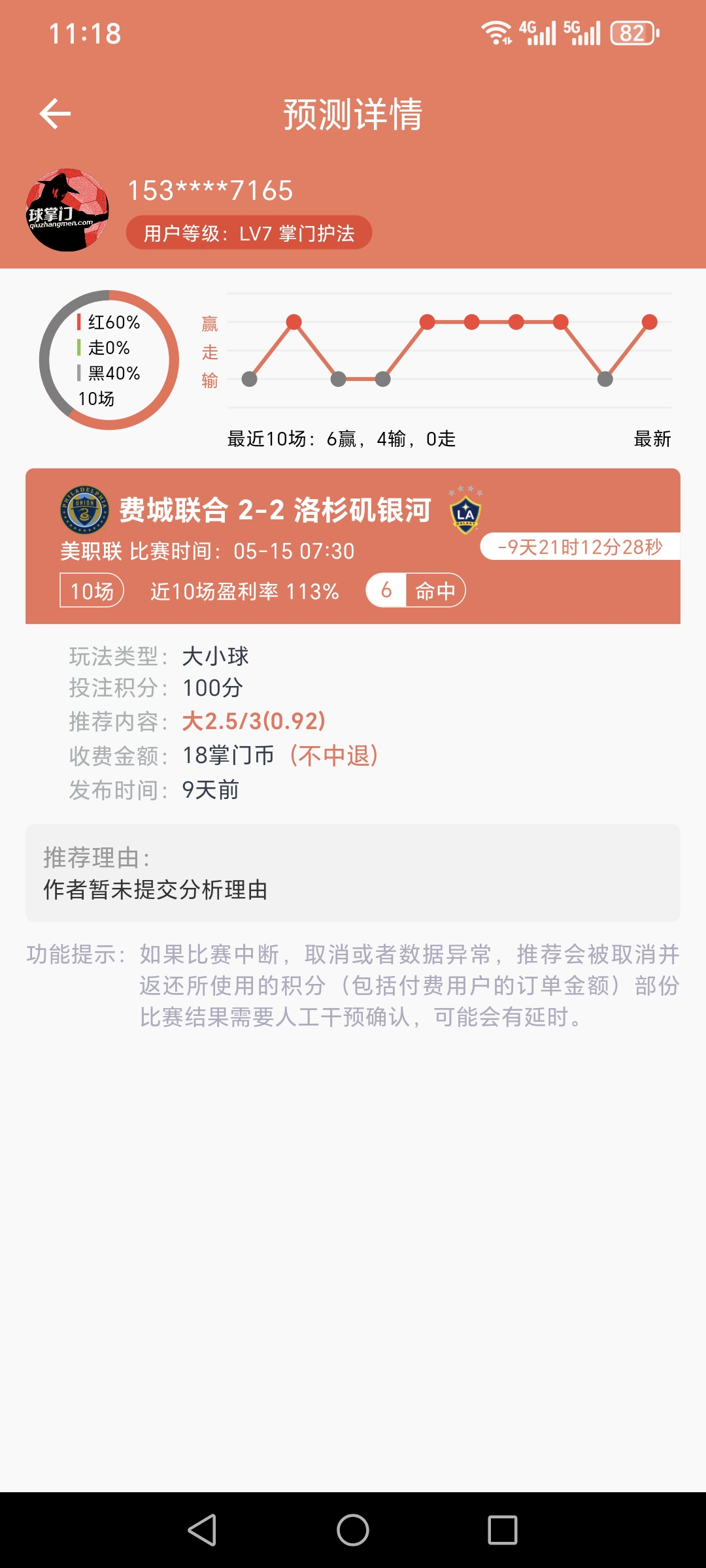Open the system recent apps view

pyautogui.click(x=502, y=1530)
